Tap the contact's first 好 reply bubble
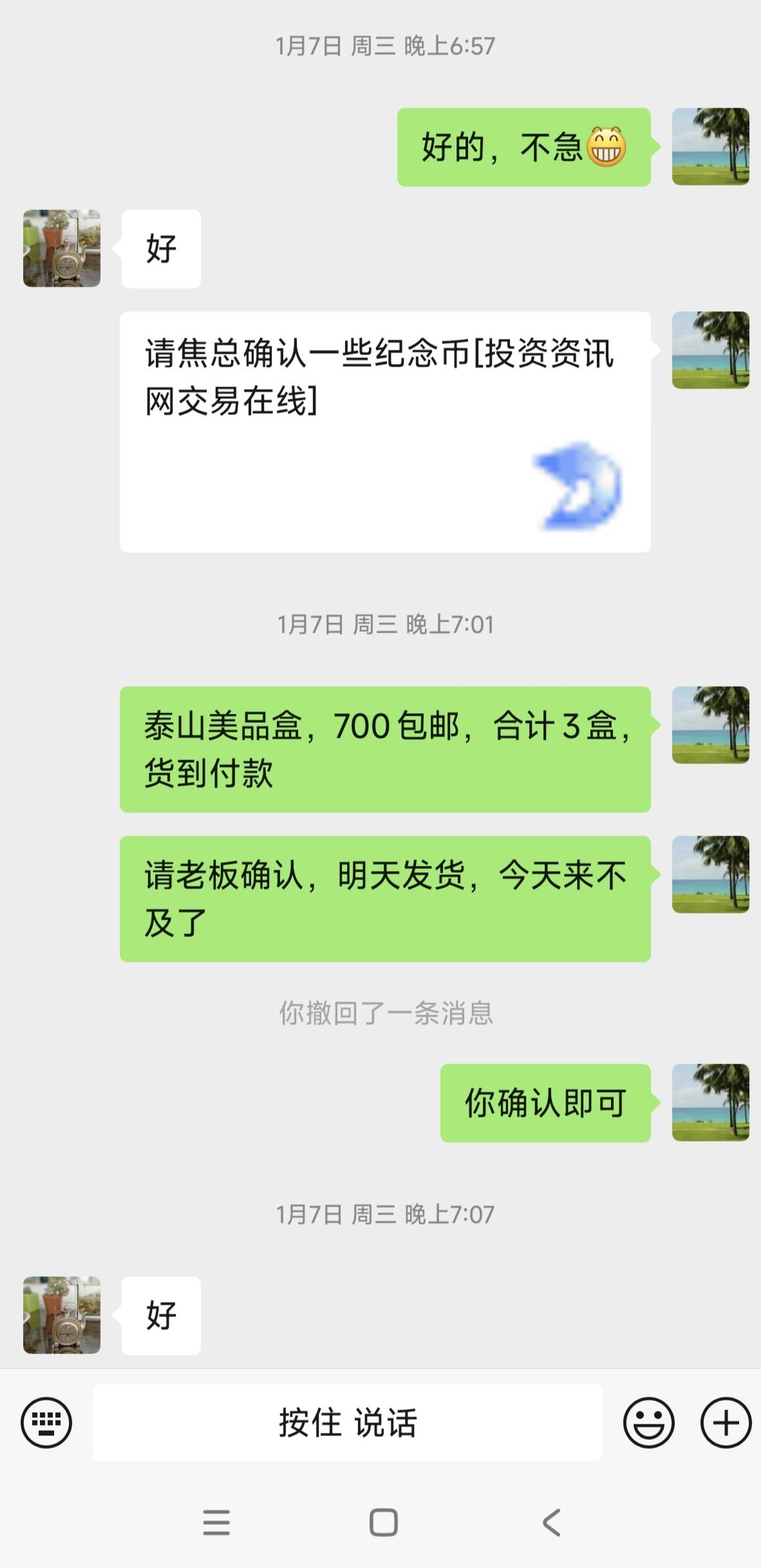This screenshot has height=1568, width=761. pos(160,248)
